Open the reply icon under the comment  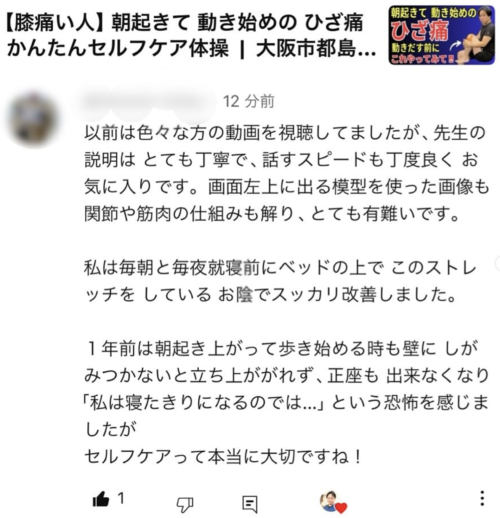[x=250, y=504]
